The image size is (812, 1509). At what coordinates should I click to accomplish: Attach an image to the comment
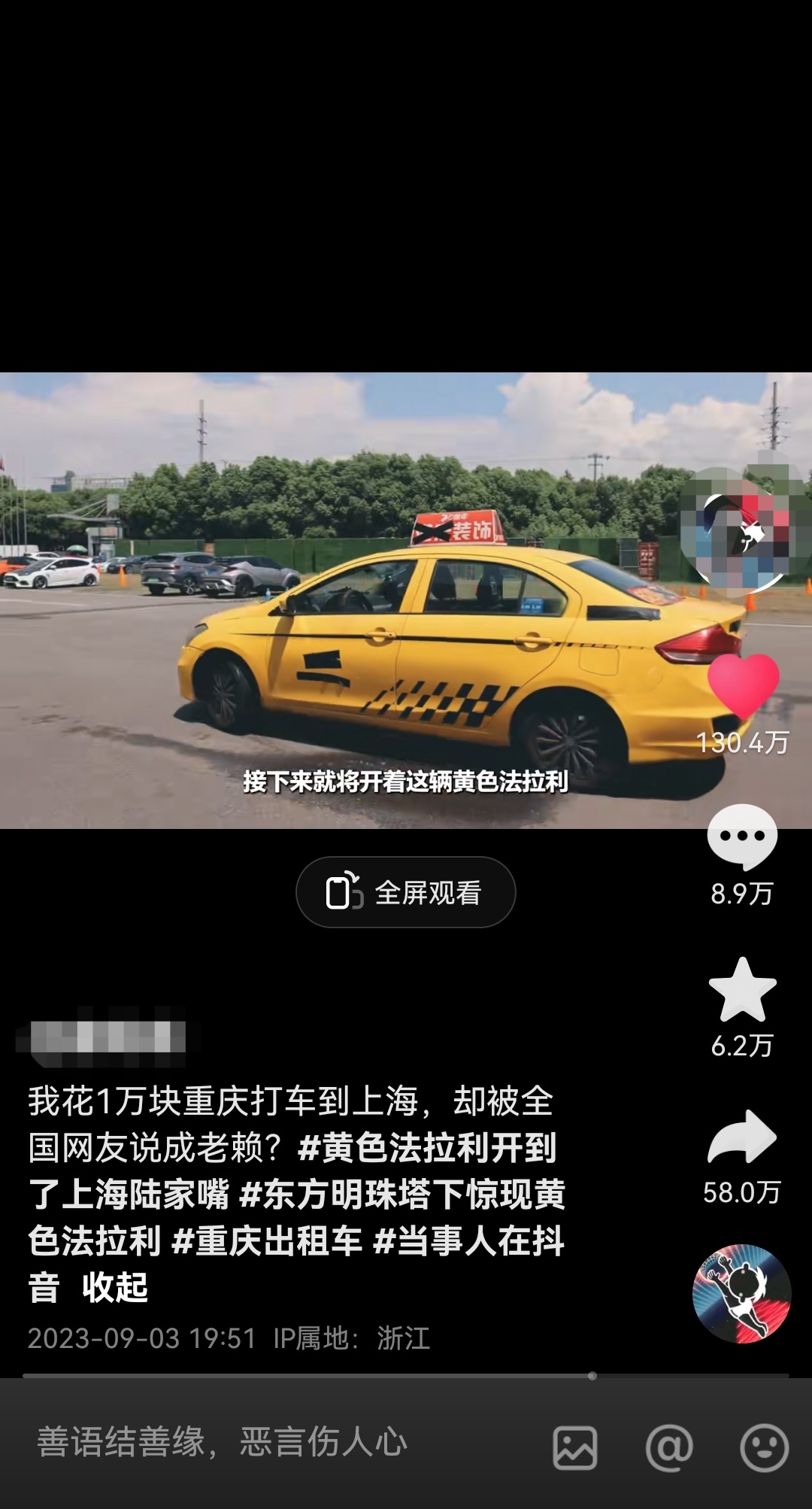(x=575, y=1447)
